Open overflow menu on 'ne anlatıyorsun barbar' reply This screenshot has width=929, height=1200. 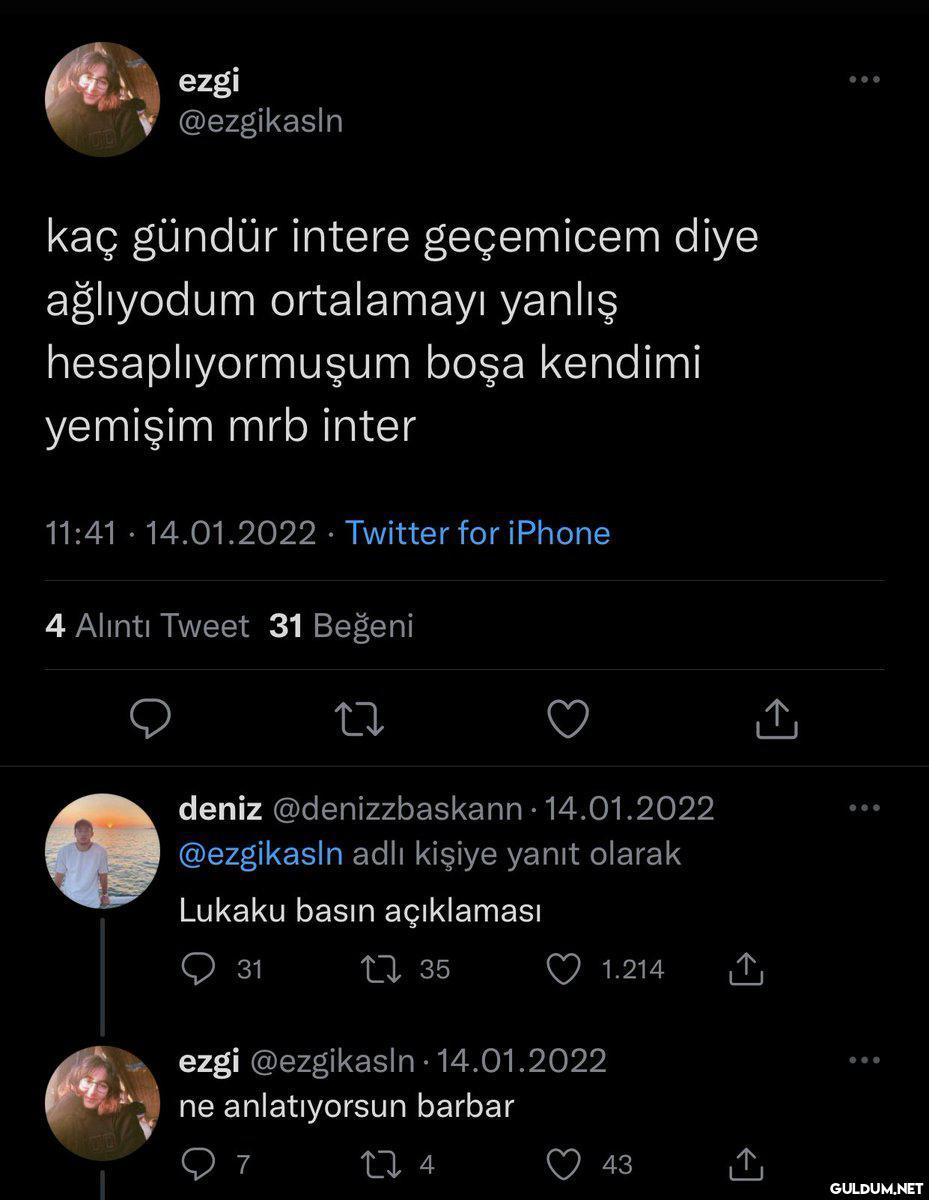pos(862,1060)
